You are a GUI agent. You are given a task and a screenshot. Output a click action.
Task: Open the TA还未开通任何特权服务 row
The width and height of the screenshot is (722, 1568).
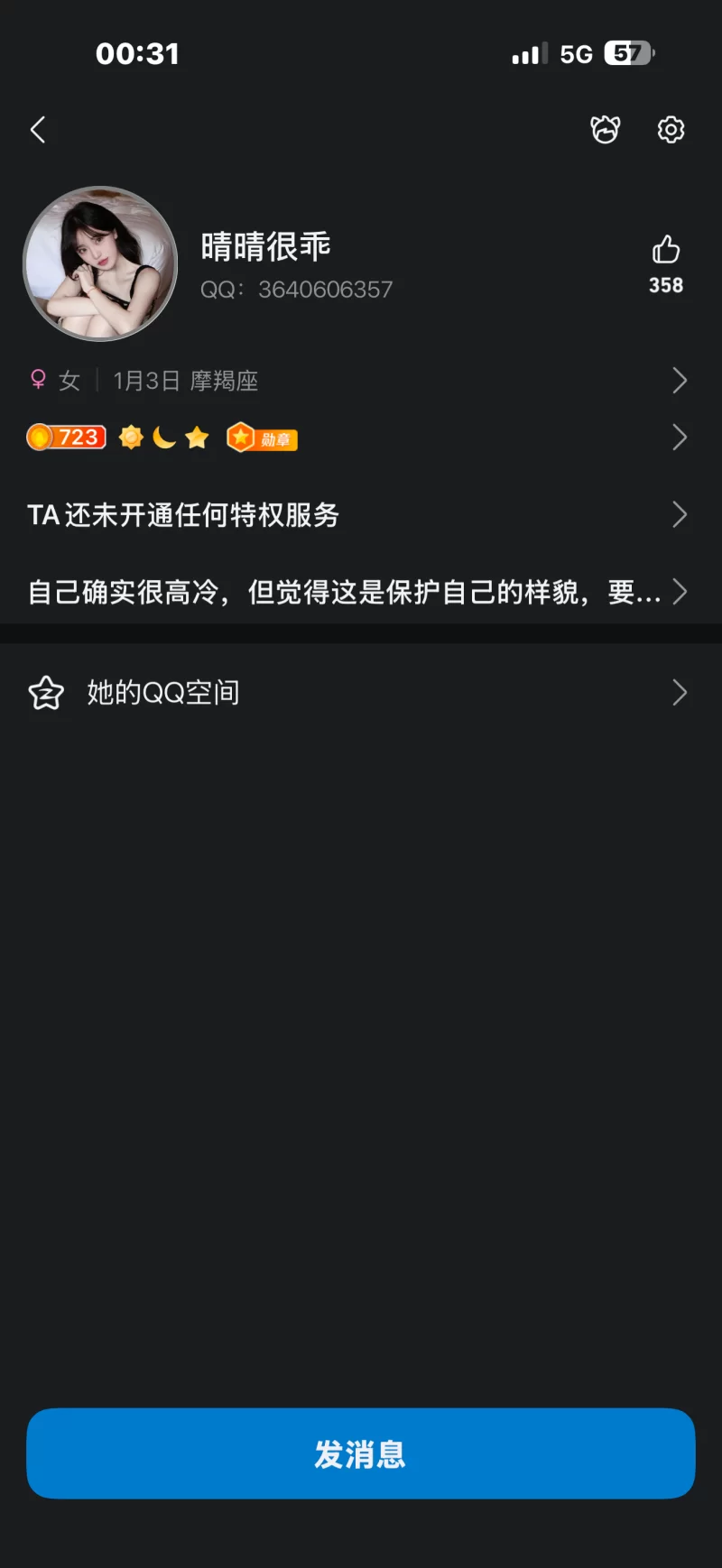(361, 515)
